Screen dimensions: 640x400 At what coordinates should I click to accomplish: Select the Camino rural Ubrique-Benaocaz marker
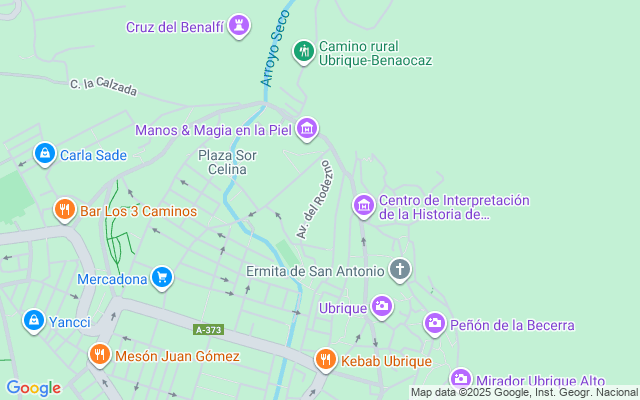pyautogui.click(x=303, y=49)
